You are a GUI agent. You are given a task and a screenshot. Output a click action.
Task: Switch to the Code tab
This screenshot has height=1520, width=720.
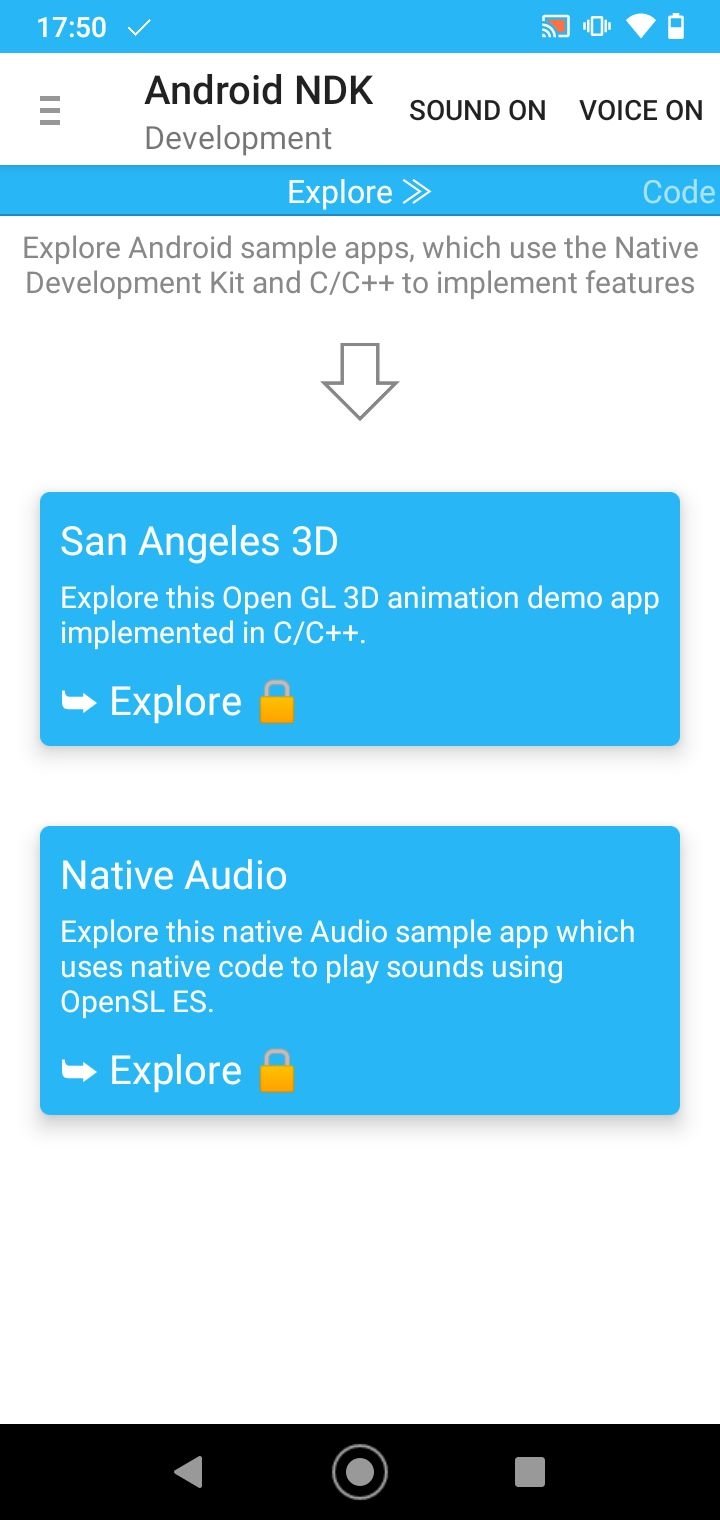[679, 192]
